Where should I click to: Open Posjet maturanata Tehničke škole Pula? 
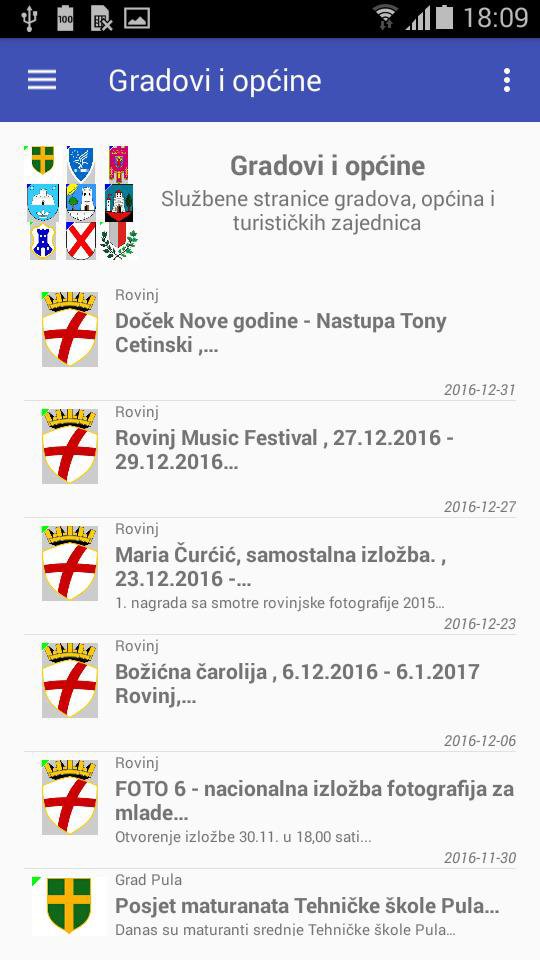click(x=270, y=903)
